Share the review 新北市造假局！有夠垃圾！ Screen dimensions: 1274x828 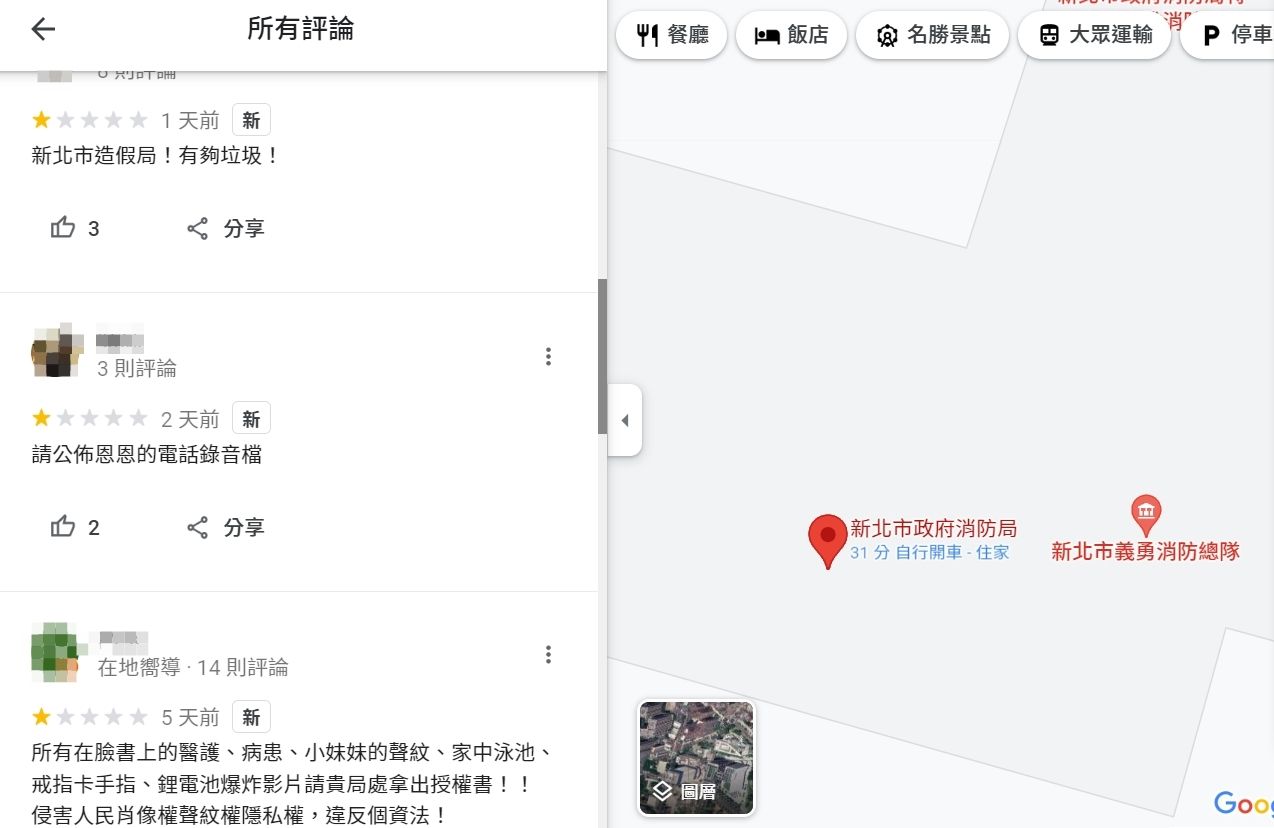click(226, 228)
